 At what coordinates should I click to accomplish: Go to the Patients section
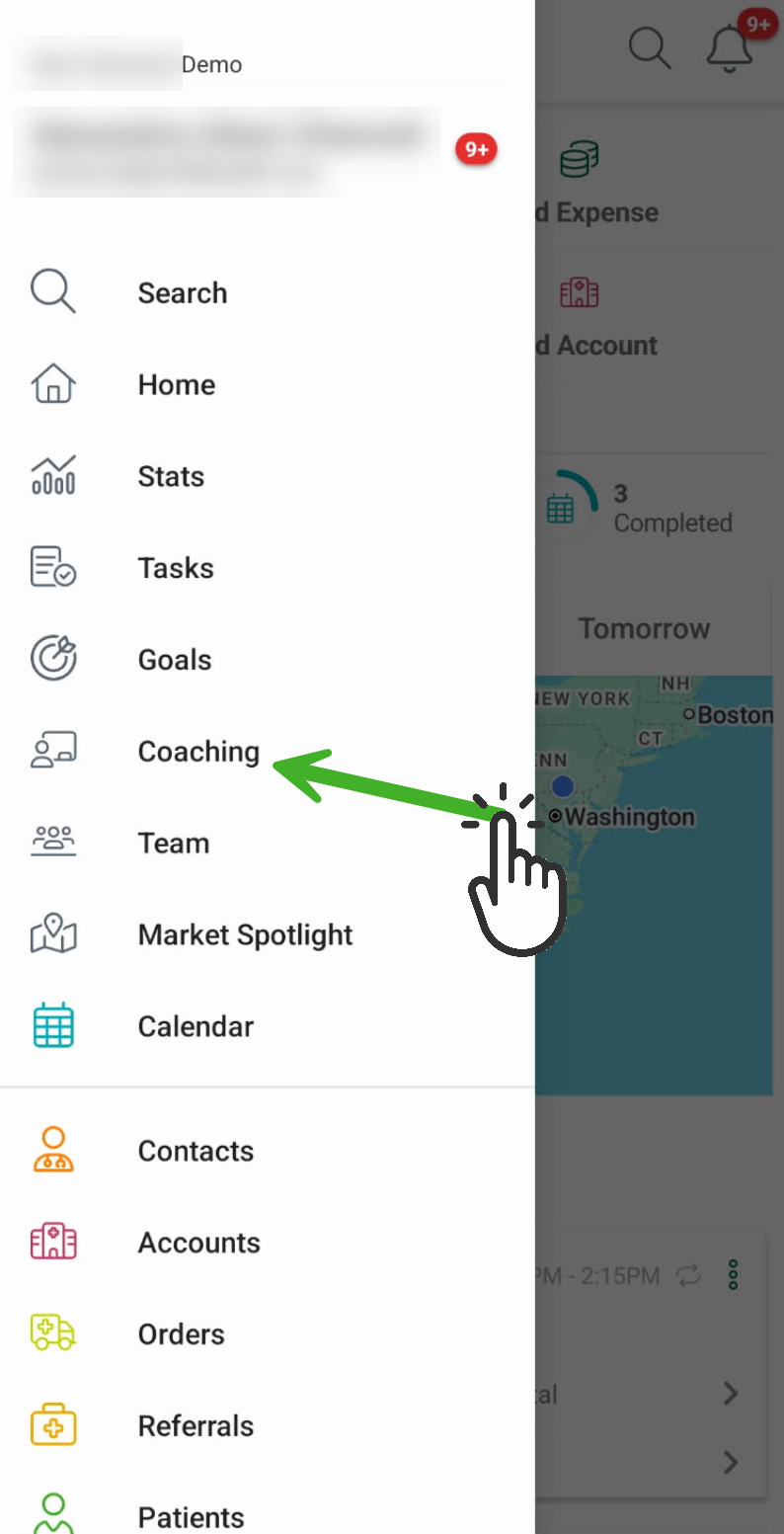pos(267,1511)
